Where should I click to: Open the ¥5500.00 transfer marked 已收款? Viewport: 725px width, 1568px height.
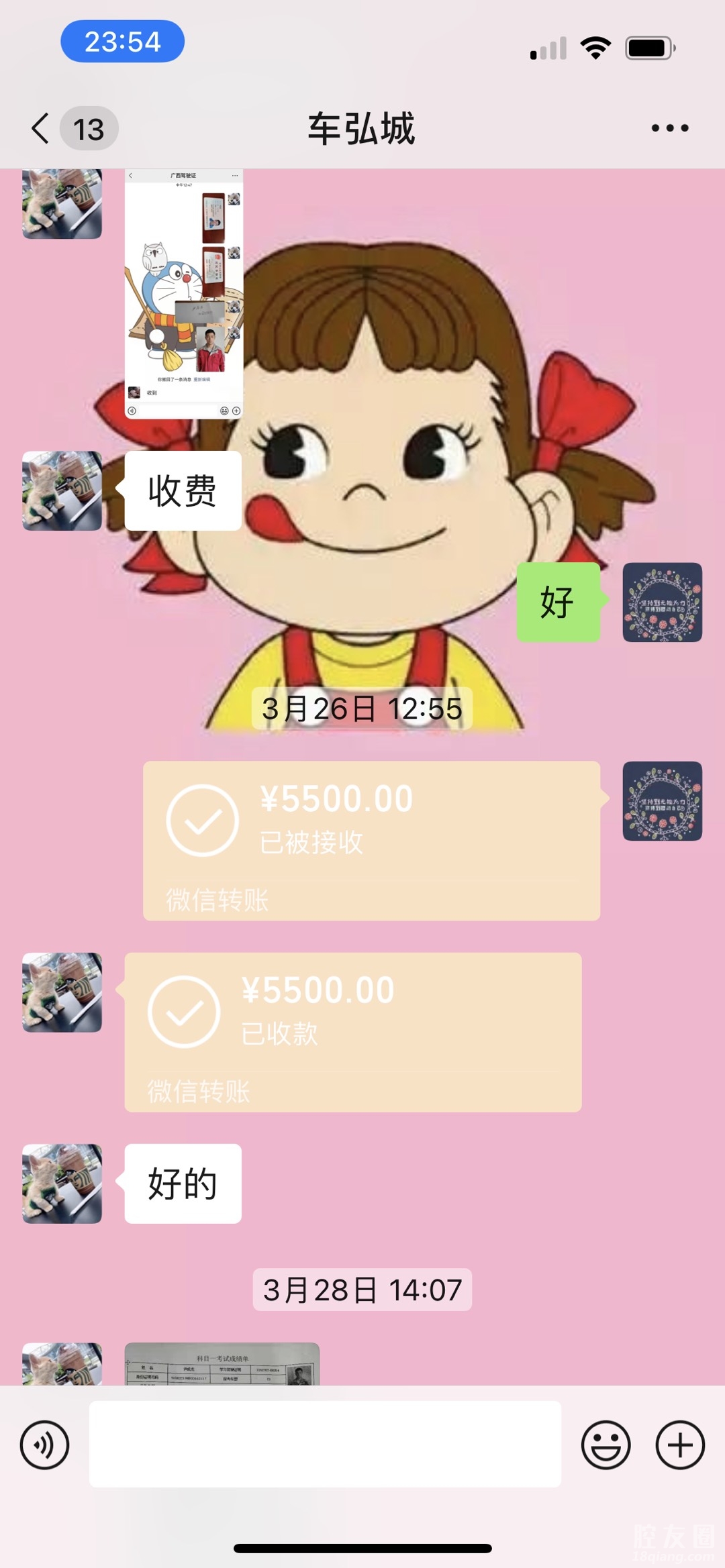(x=352, y=1031)
